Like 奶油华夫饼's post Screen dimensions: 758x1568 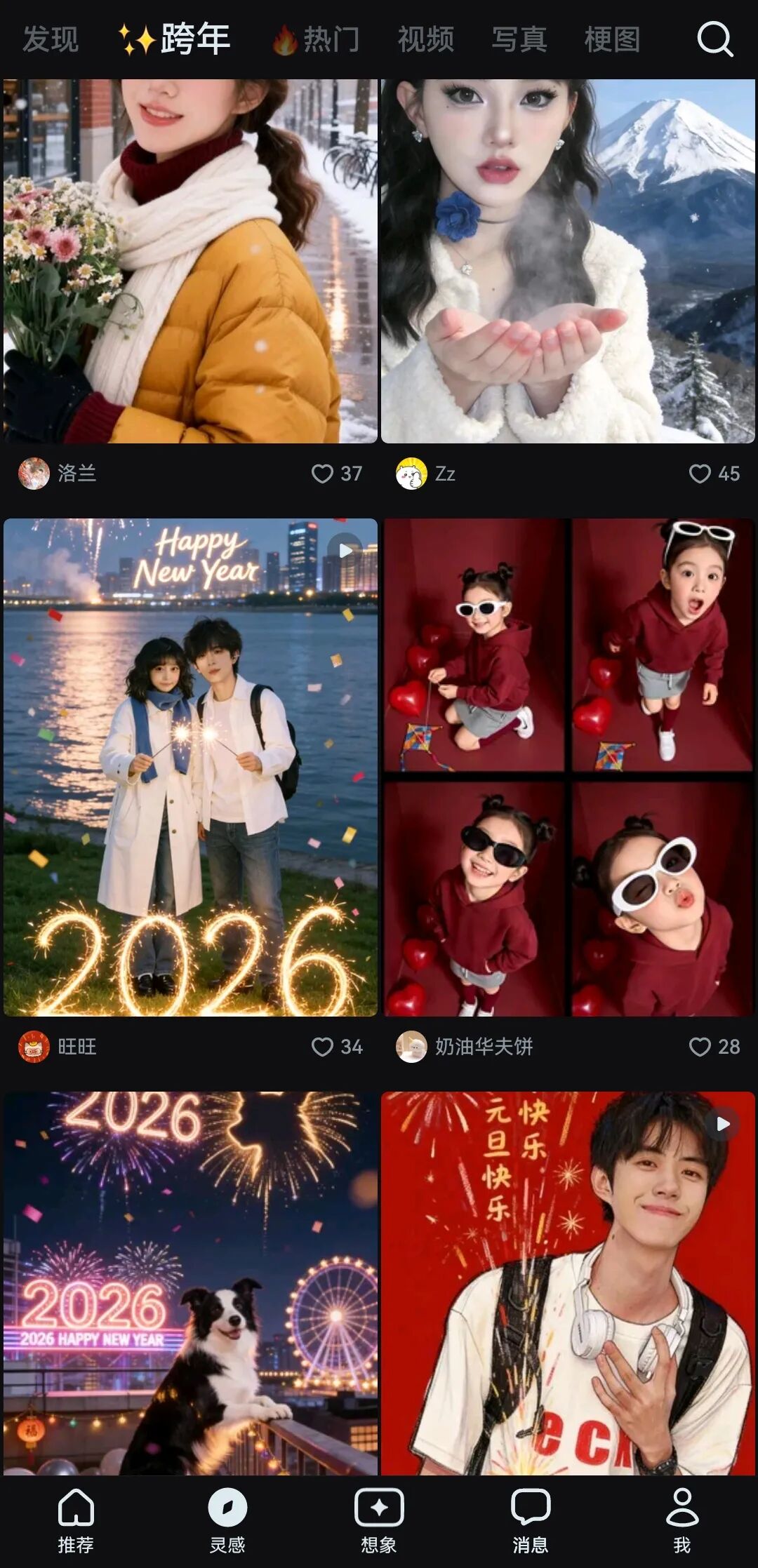click(700, 1047)
